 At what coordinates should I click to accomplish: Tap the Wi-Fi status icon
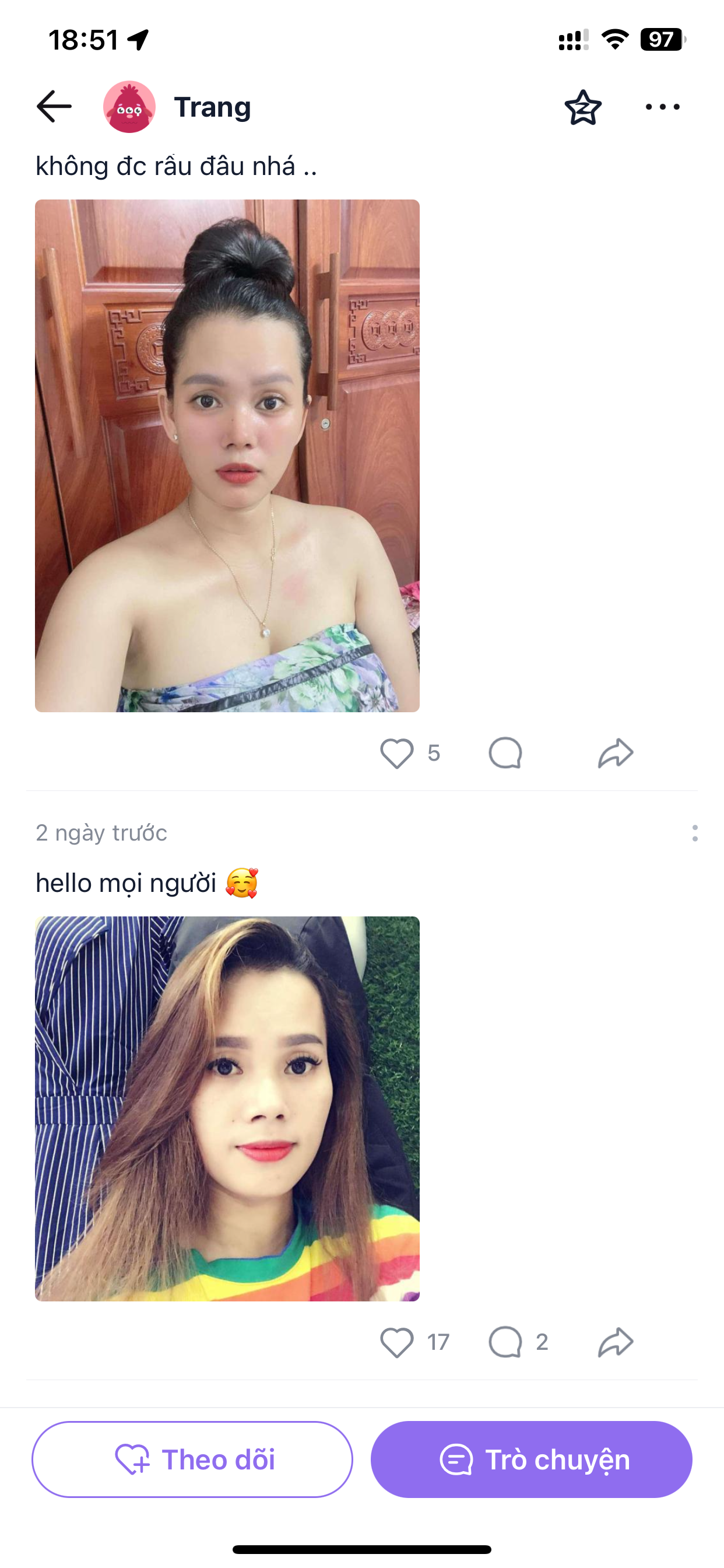point(614,40)
